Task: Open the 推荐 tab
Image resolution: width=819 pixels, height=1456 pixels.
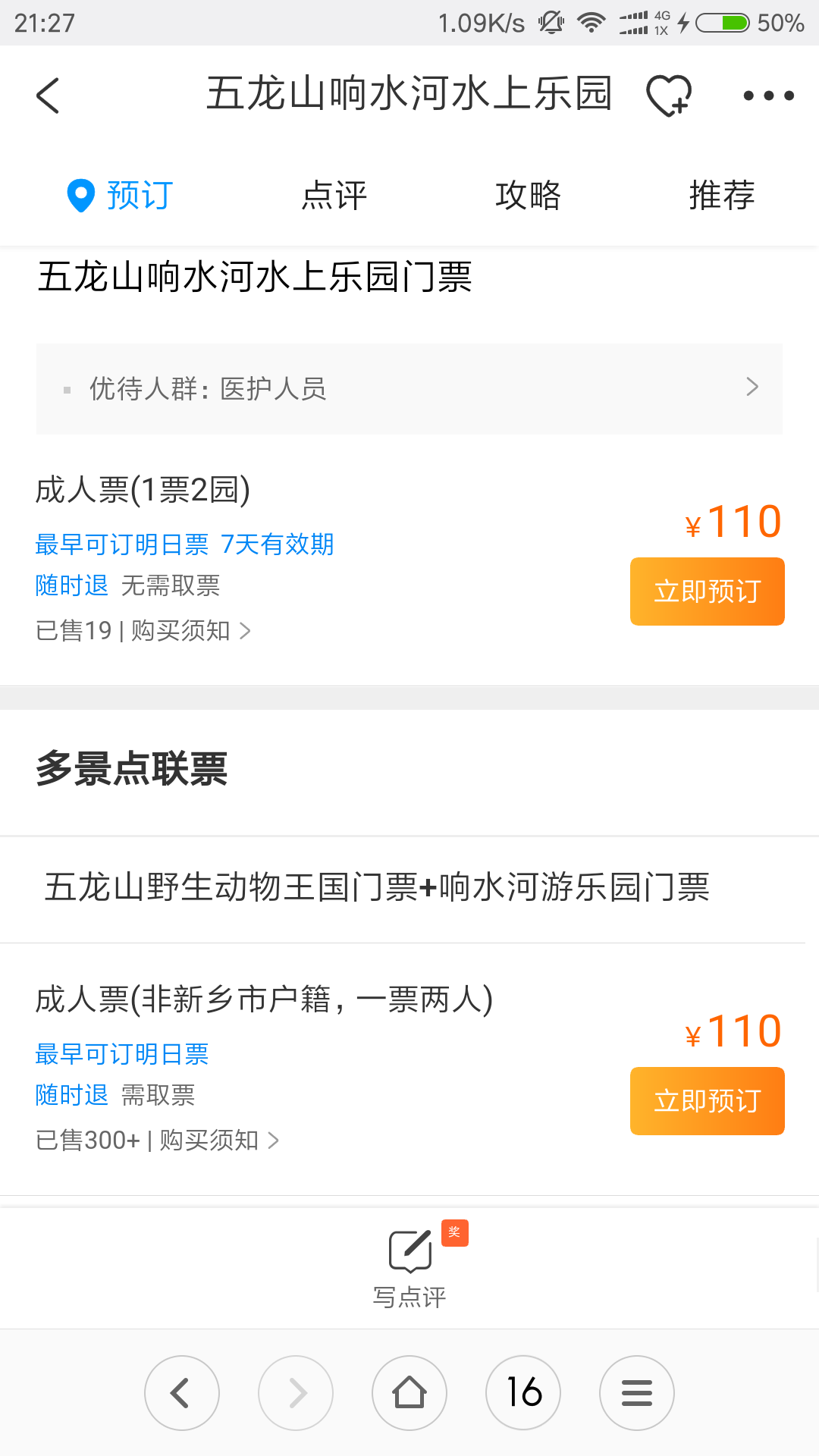Action: coord(722,196)
